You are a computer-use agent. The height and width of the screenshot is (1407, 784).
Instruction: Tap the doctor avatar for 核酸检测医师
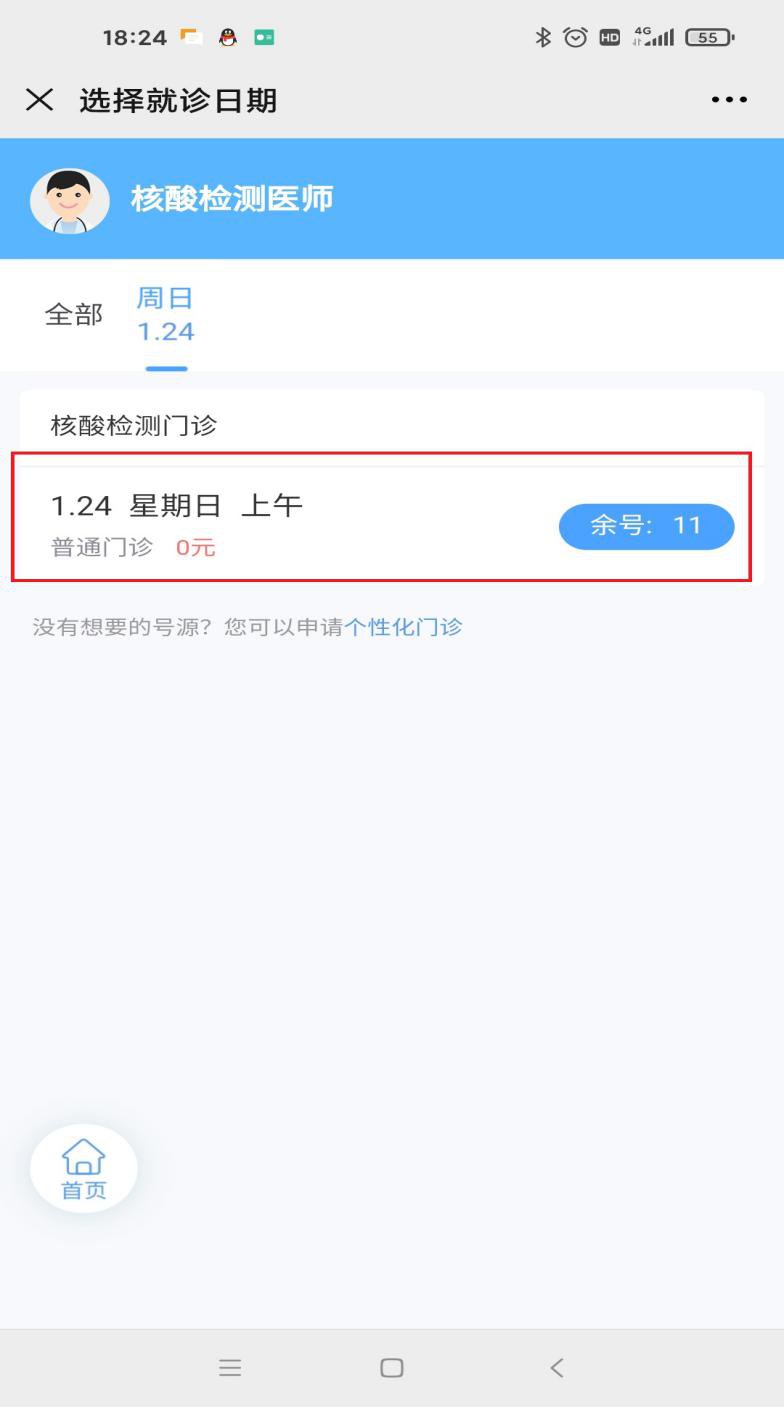point(70,200)
